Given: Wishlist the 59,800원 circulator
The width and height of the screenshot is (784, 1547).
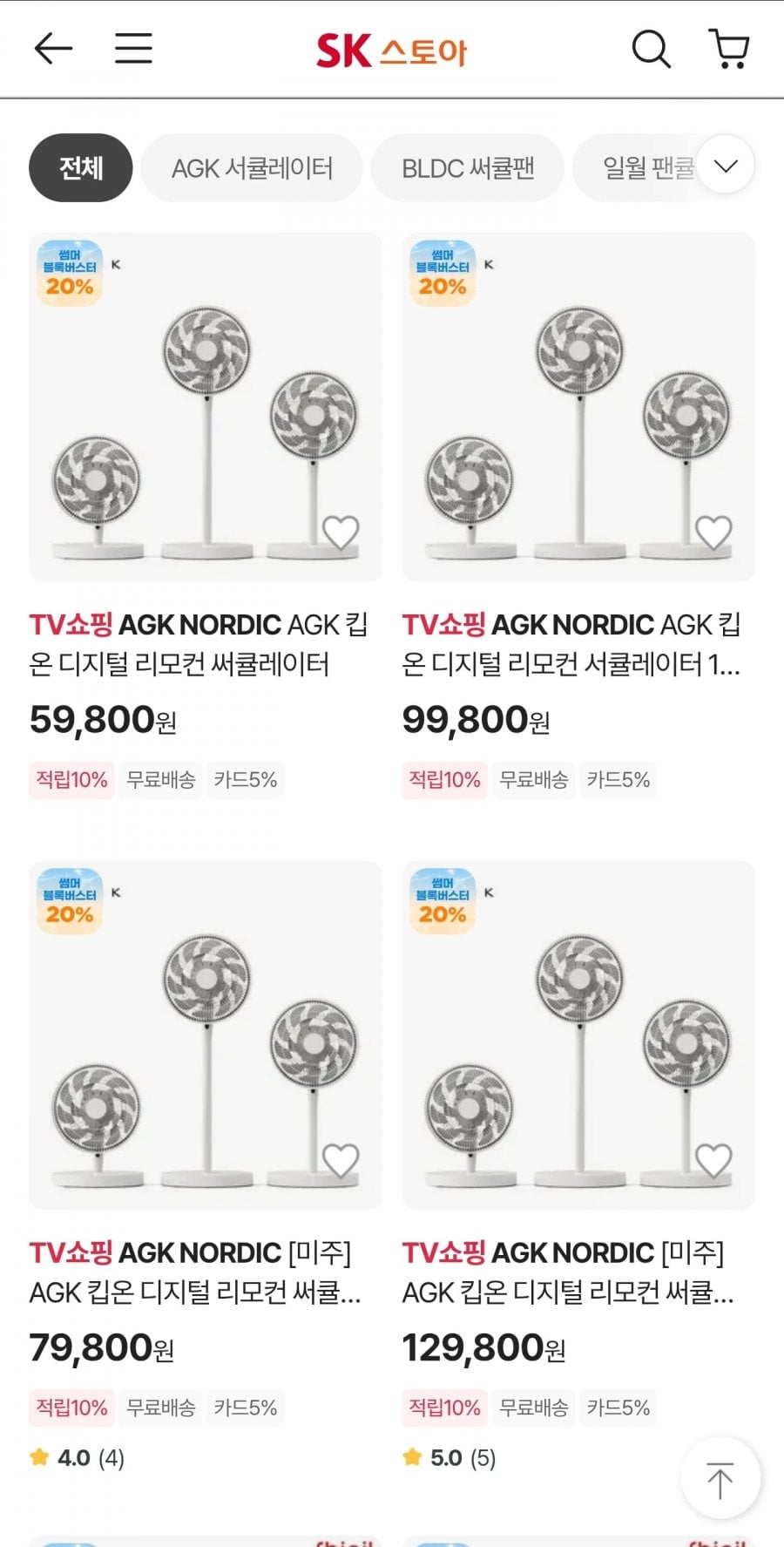Looking at the screenshot, I should (x=341, y=532).
